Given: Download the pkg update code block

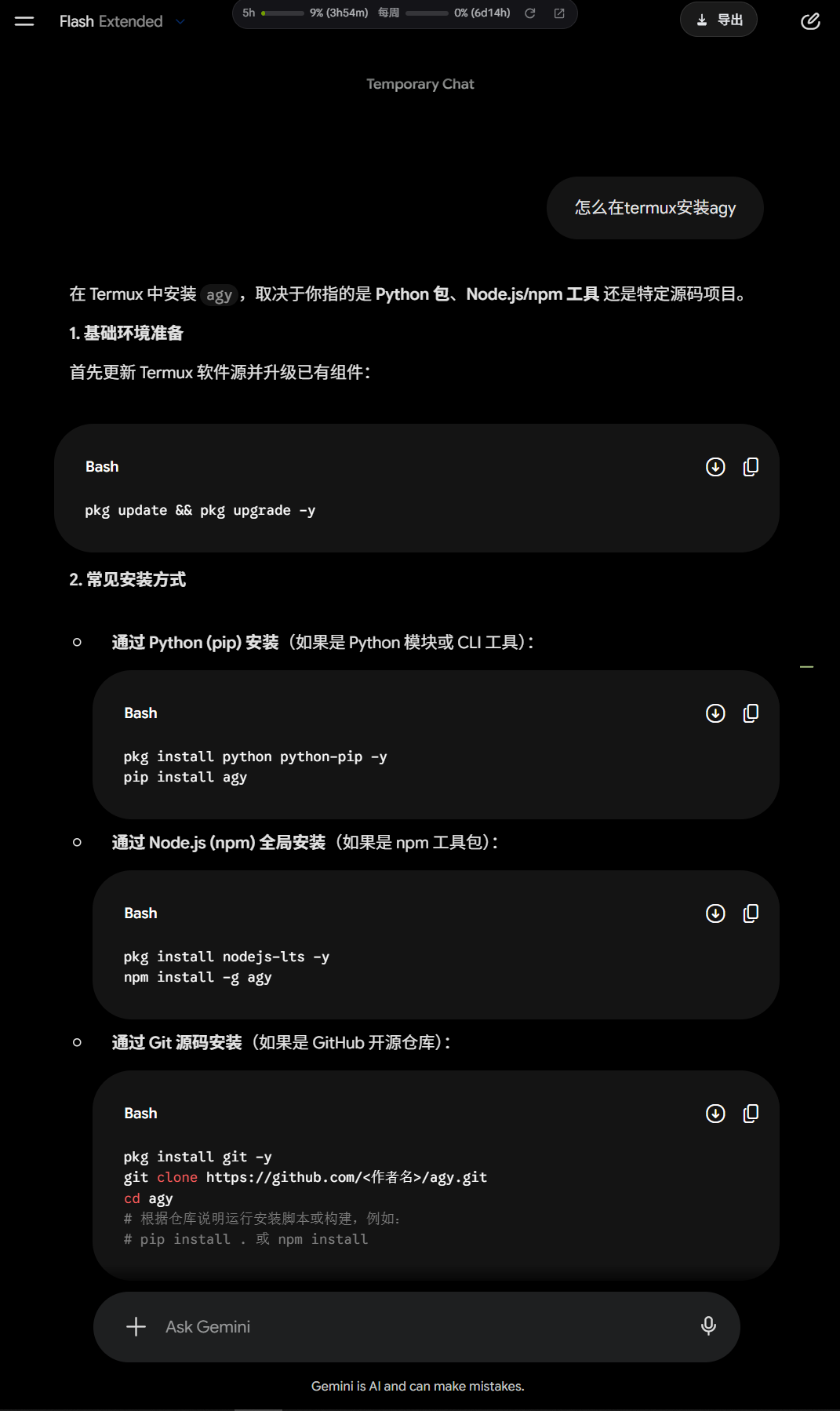Looking at the screenshot, I should click(x=715, y=467).
